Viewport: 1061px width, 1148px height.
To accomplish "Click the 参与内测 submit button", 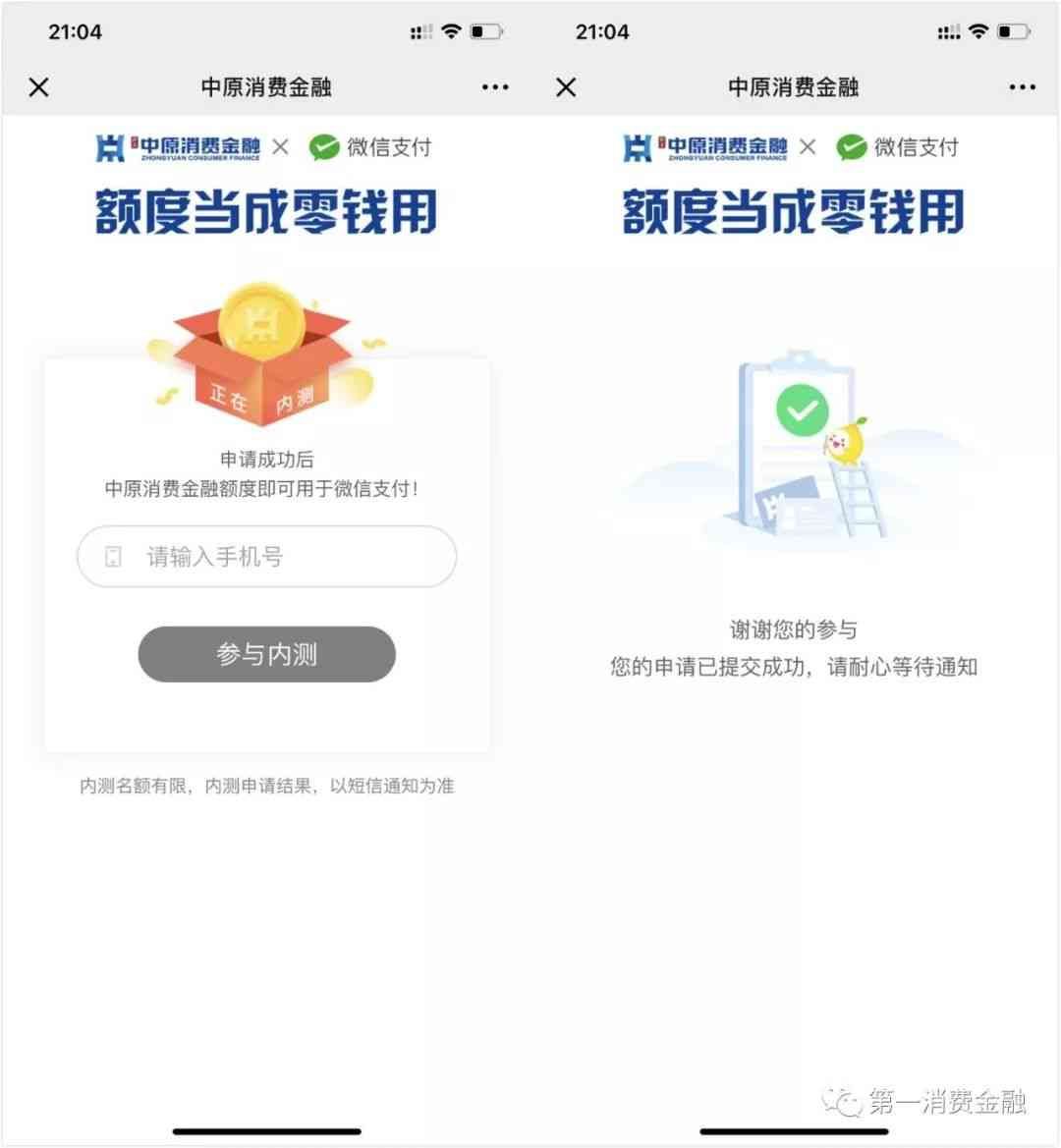I will (x=266, y=654).
